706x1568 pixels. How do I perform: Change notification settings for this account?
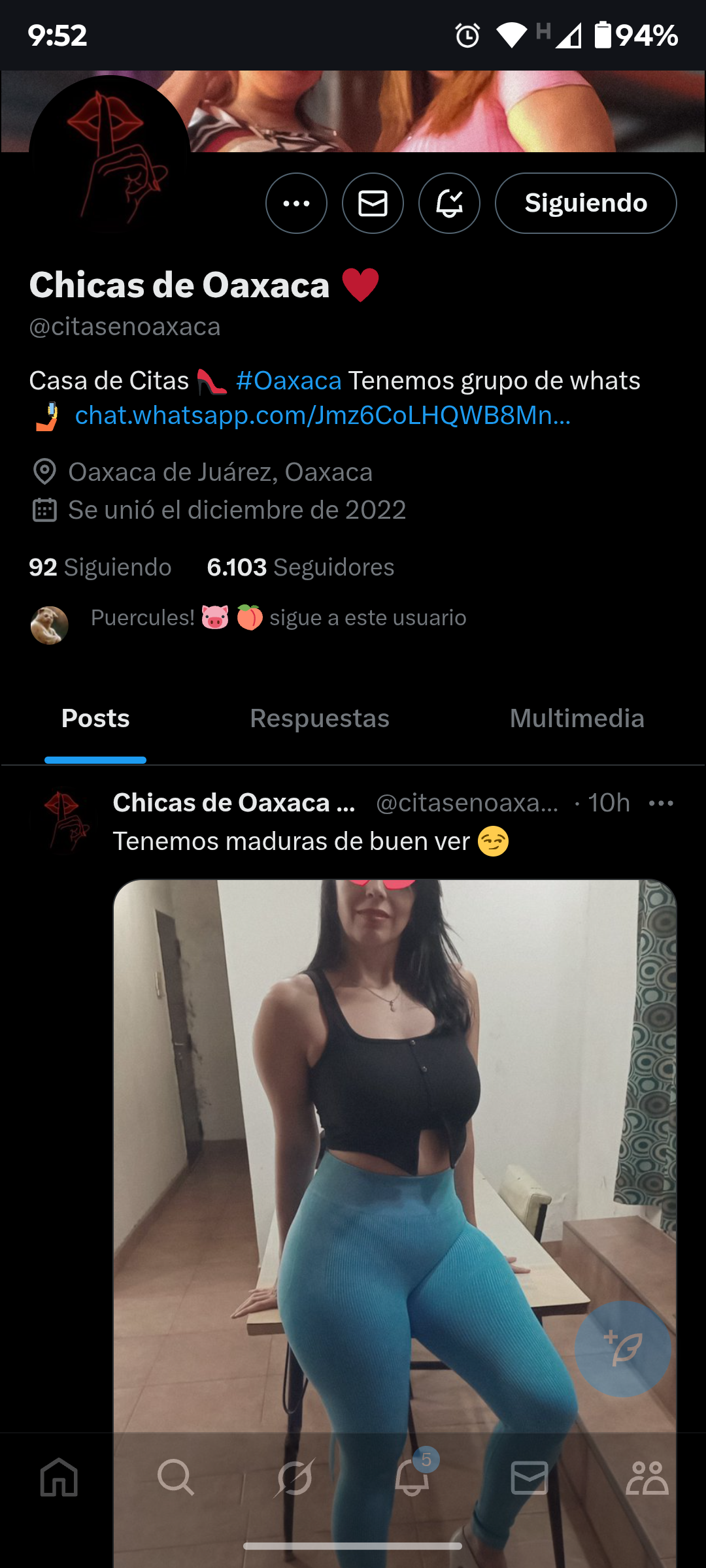point(449,203)
